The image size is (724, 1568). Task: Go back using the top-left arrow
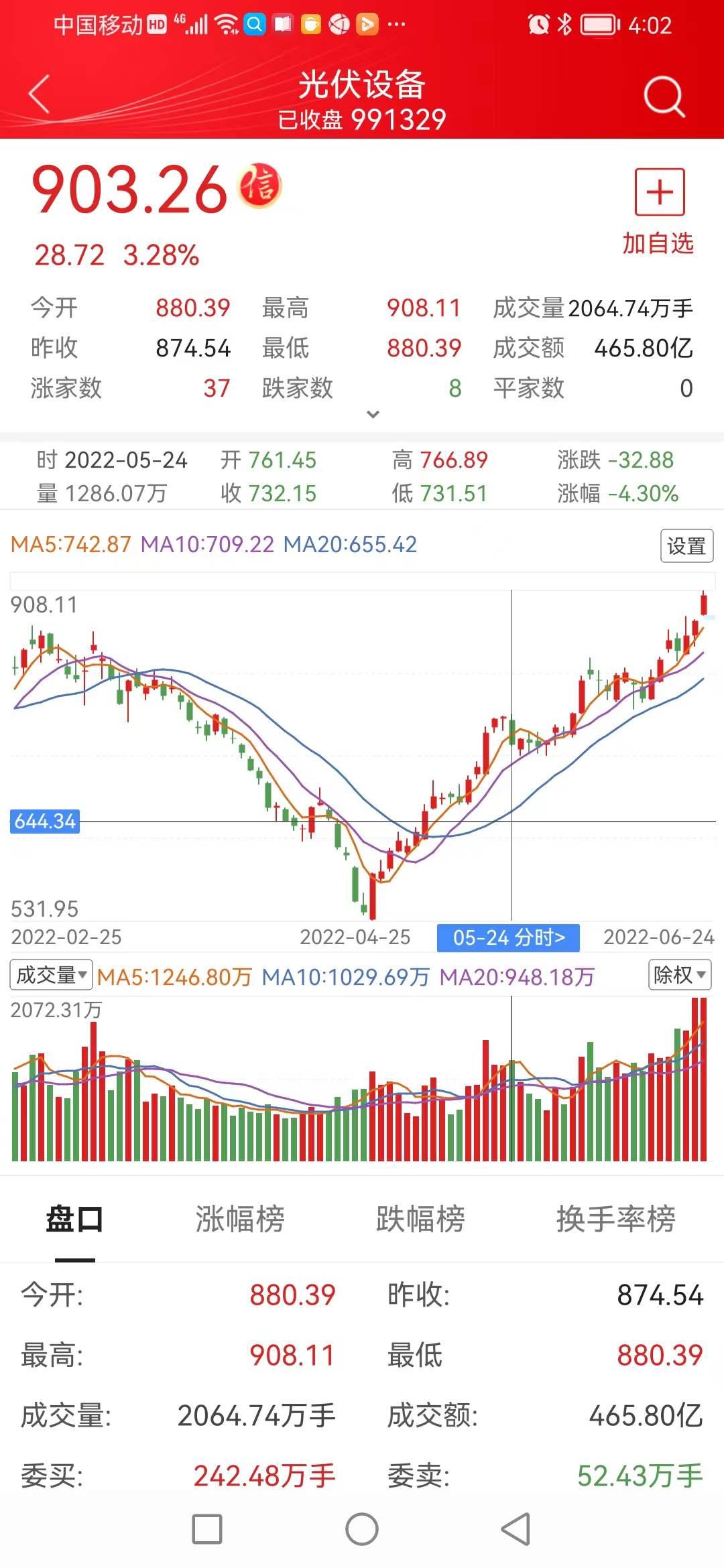coord(40,94)
